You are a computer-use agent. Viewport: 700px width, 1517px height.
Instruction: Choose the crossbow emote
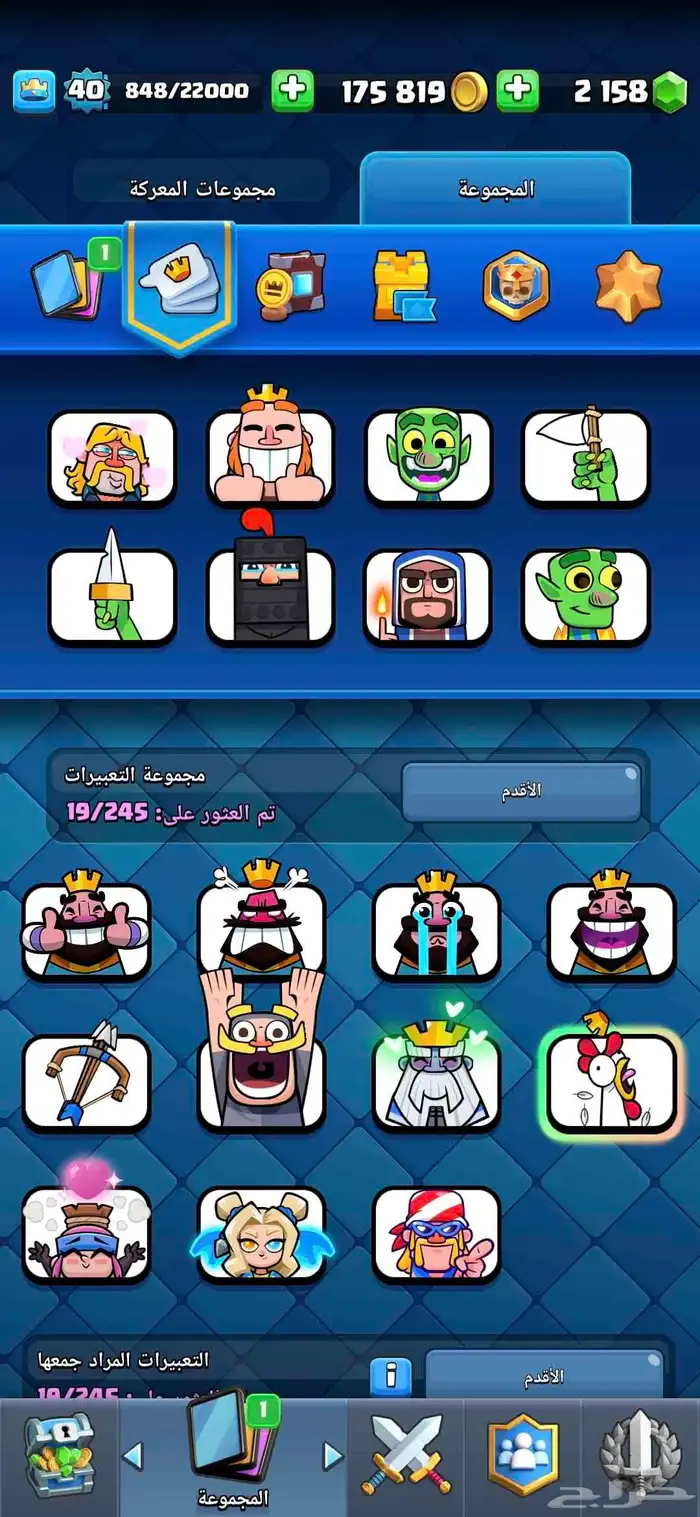click(x=86, y=1082)
